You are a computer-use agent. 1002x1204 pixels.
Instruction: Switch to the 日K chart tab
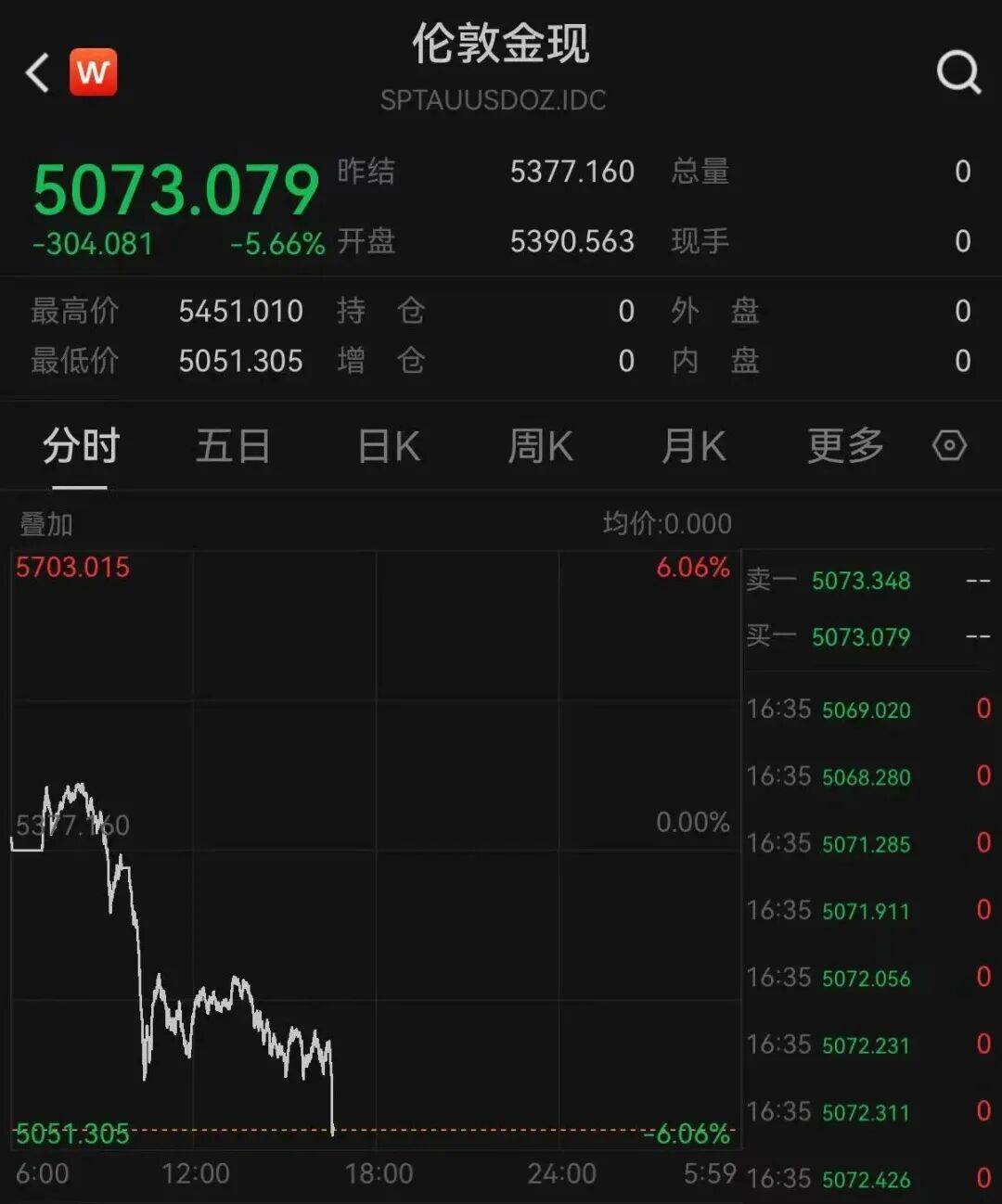click(389, 446)
